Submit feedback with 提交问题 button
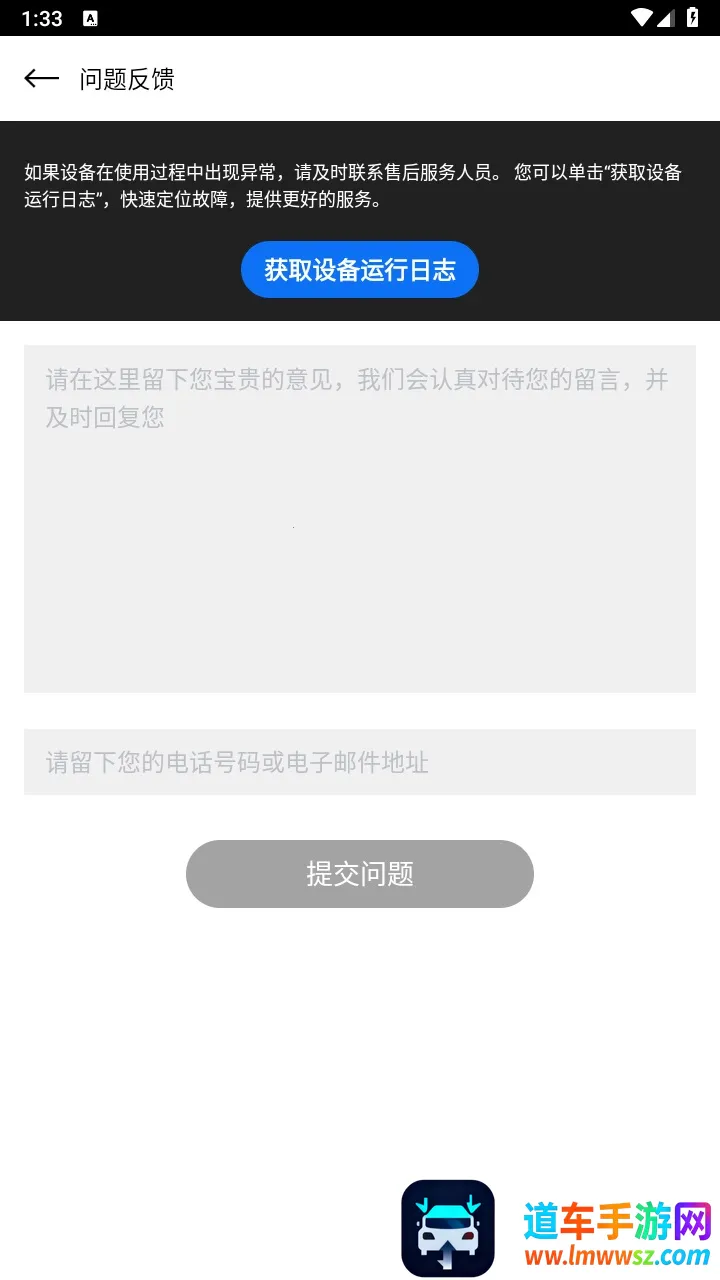This screenshot has width=720, height=1280. pos(360,874)
